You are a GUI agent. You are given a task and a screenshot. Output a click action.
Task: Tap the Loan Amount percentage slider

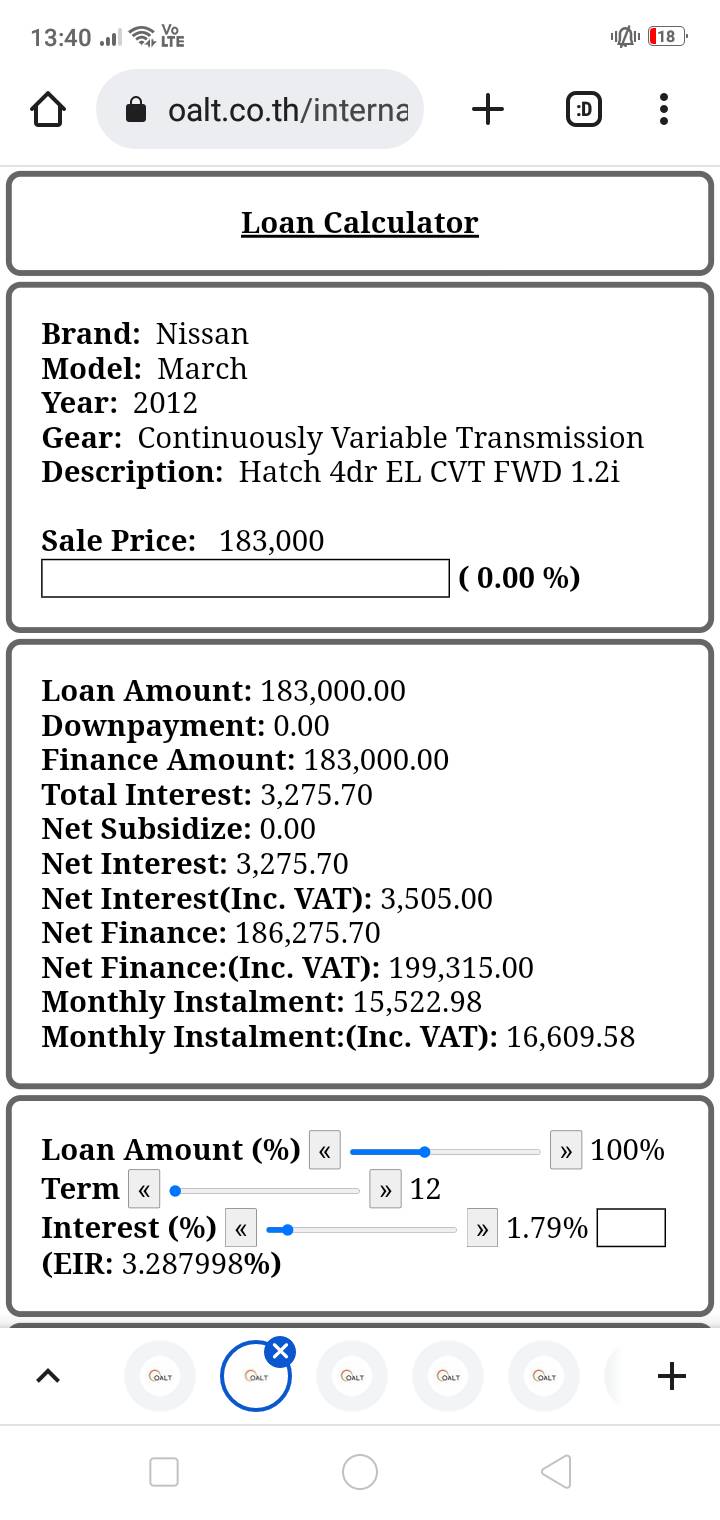[445, 1151]
